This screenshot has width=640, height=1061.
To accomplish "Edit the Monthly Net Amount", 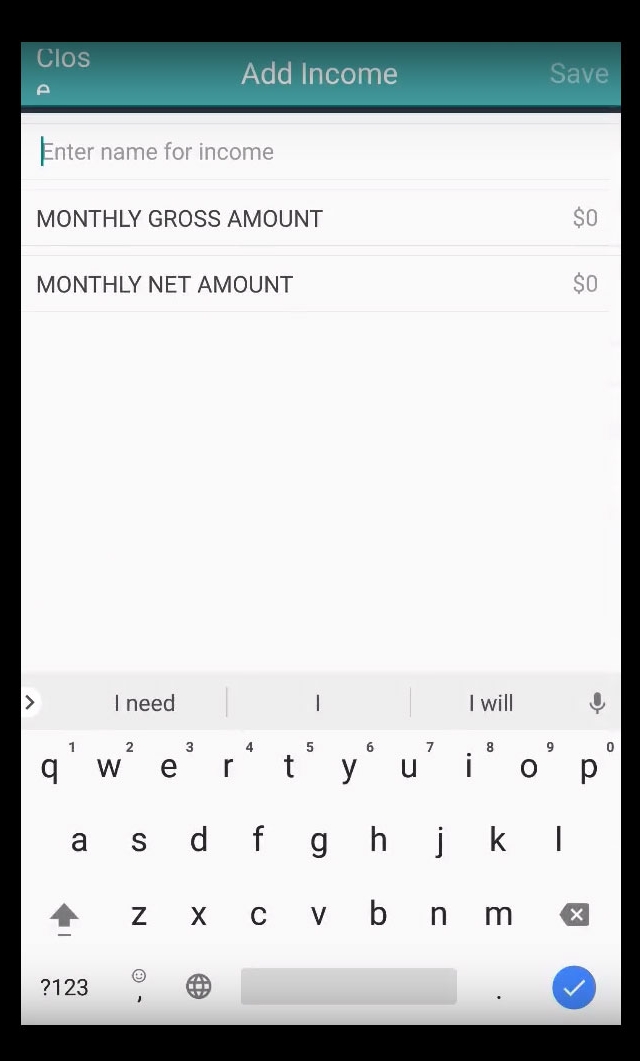I will coord(321,284).
